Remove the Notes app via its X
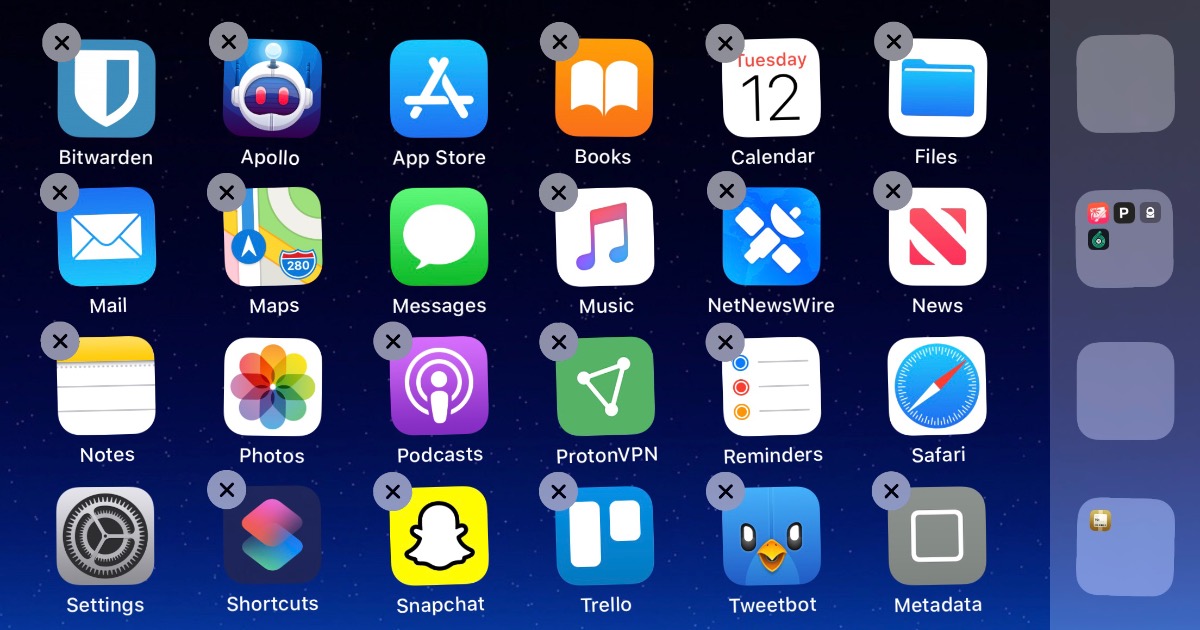The image size is (1200, 630). [60, 341]
